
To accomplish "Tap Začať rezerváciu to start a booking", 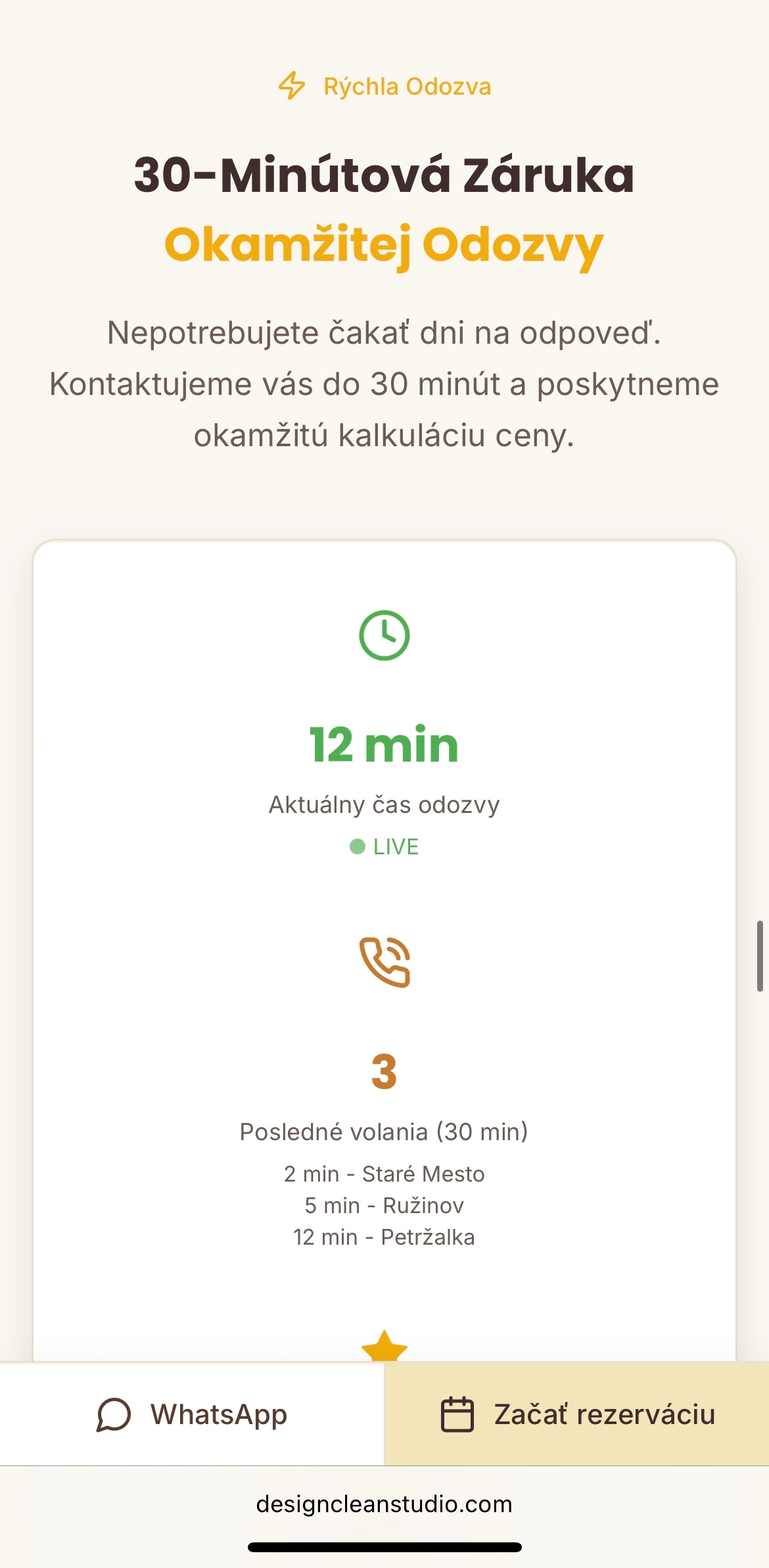I will (577, 1414).
